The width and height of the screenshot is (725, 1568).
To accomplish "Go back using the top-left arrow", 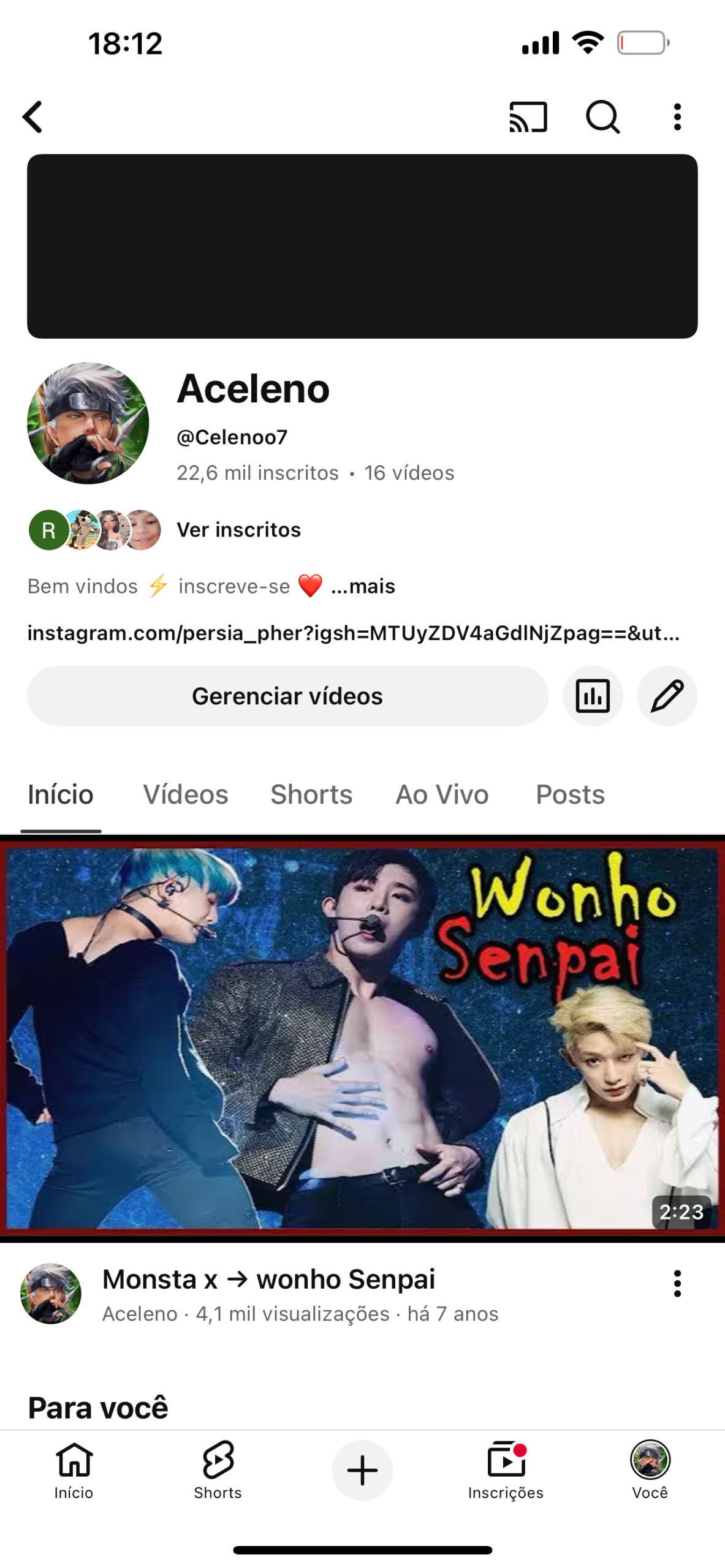I will click(33, 117).
